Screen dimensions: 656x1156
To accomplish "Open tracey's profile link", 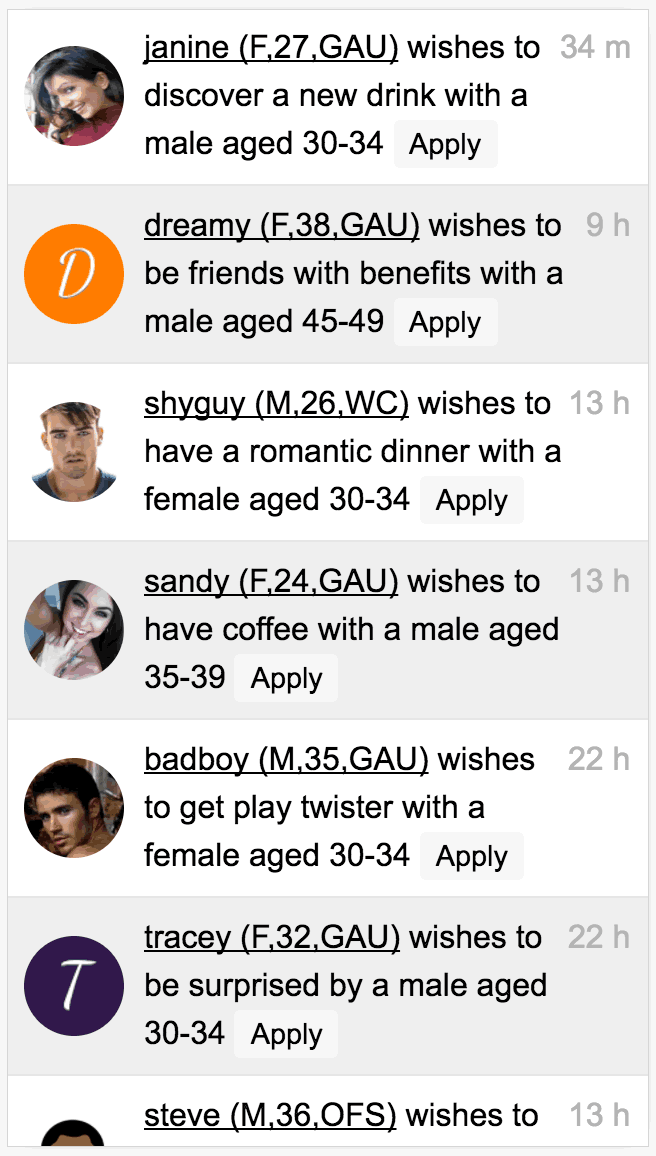I will click(x=272, y=939).
